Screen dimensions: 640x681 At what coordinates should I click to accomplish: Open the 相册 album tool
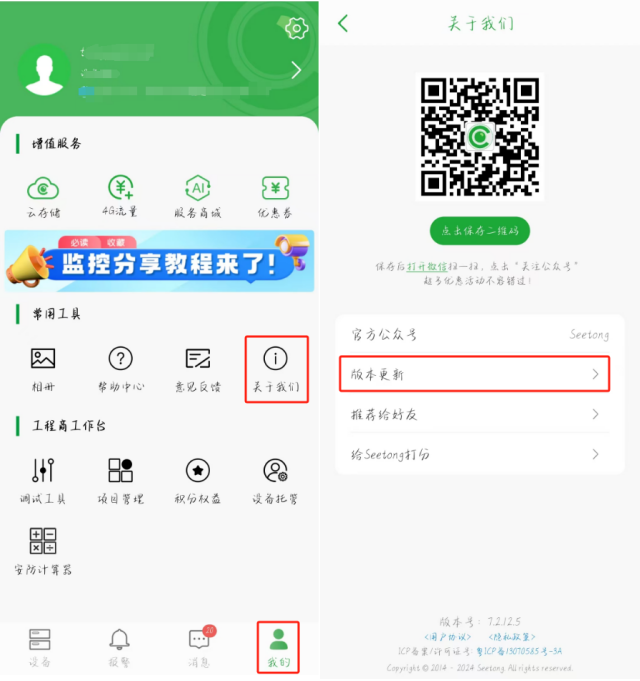pyautogui.click(x=43, y=368)
